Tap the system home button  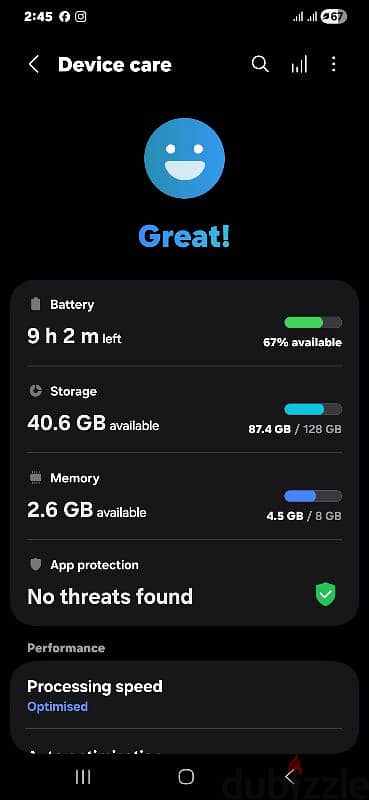pos(186,777)
